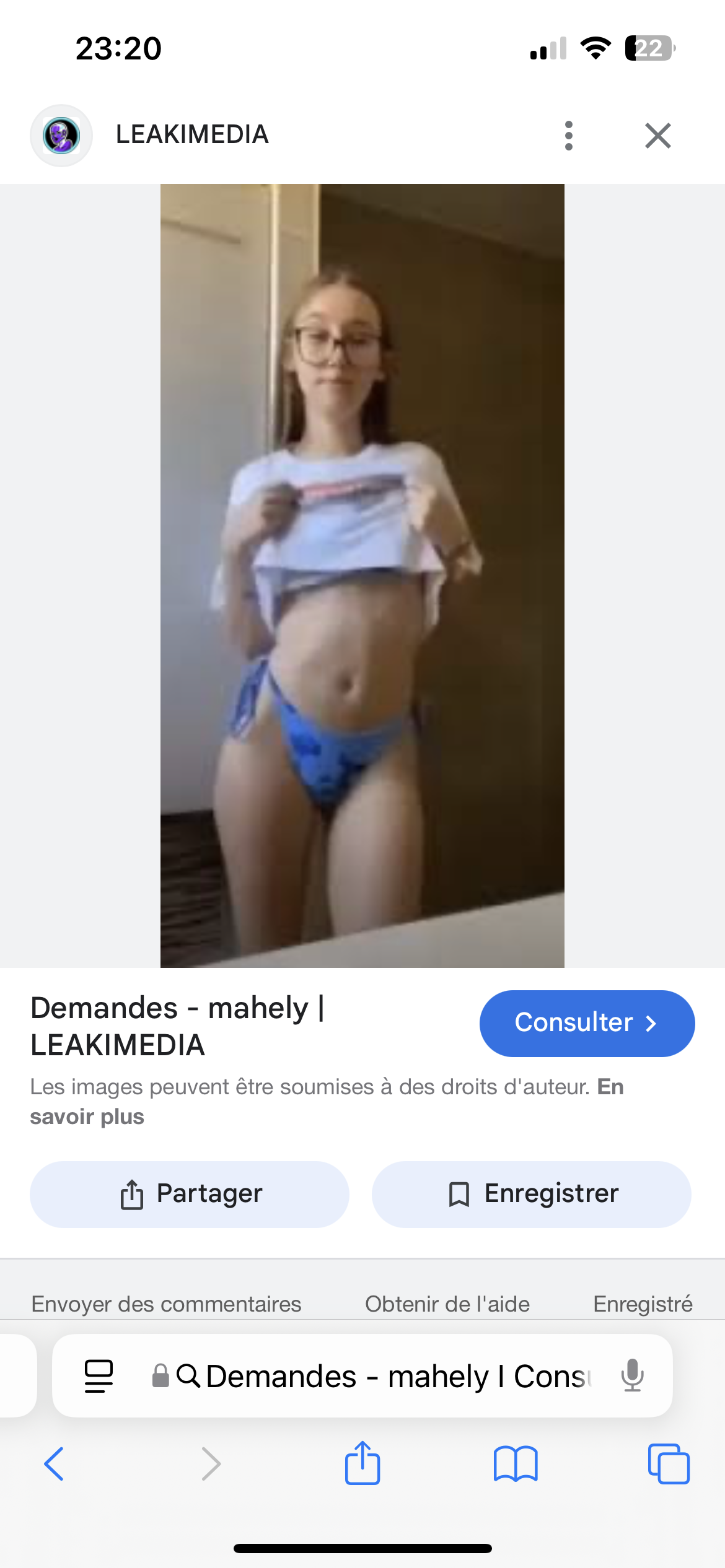Open the Safari page settings menu icon
Image resolution: width=725 pixels, height=1568 pixels.
point(99,1376)
